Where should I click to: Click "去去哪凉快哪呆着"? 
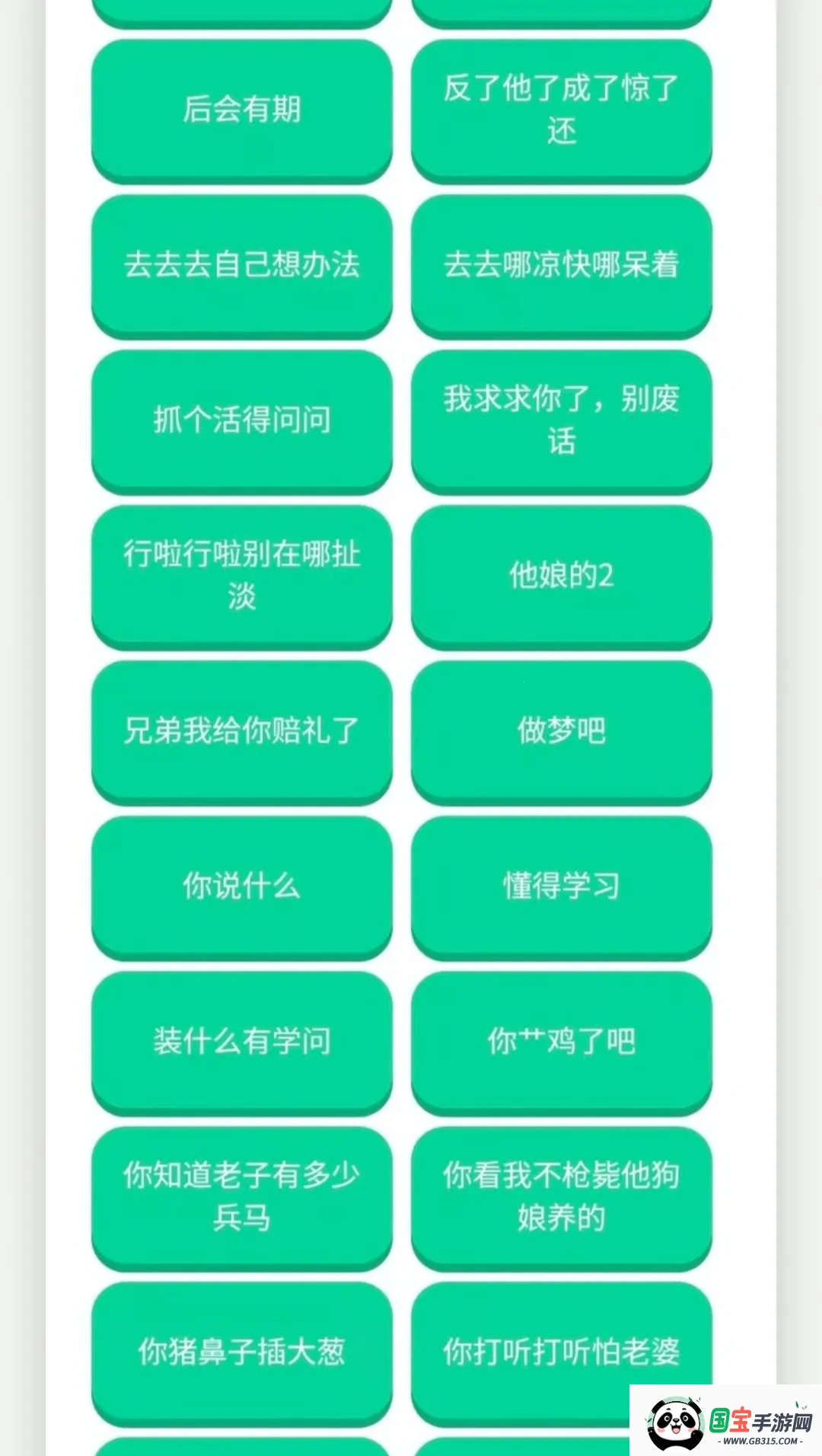(x=561, y=267)
